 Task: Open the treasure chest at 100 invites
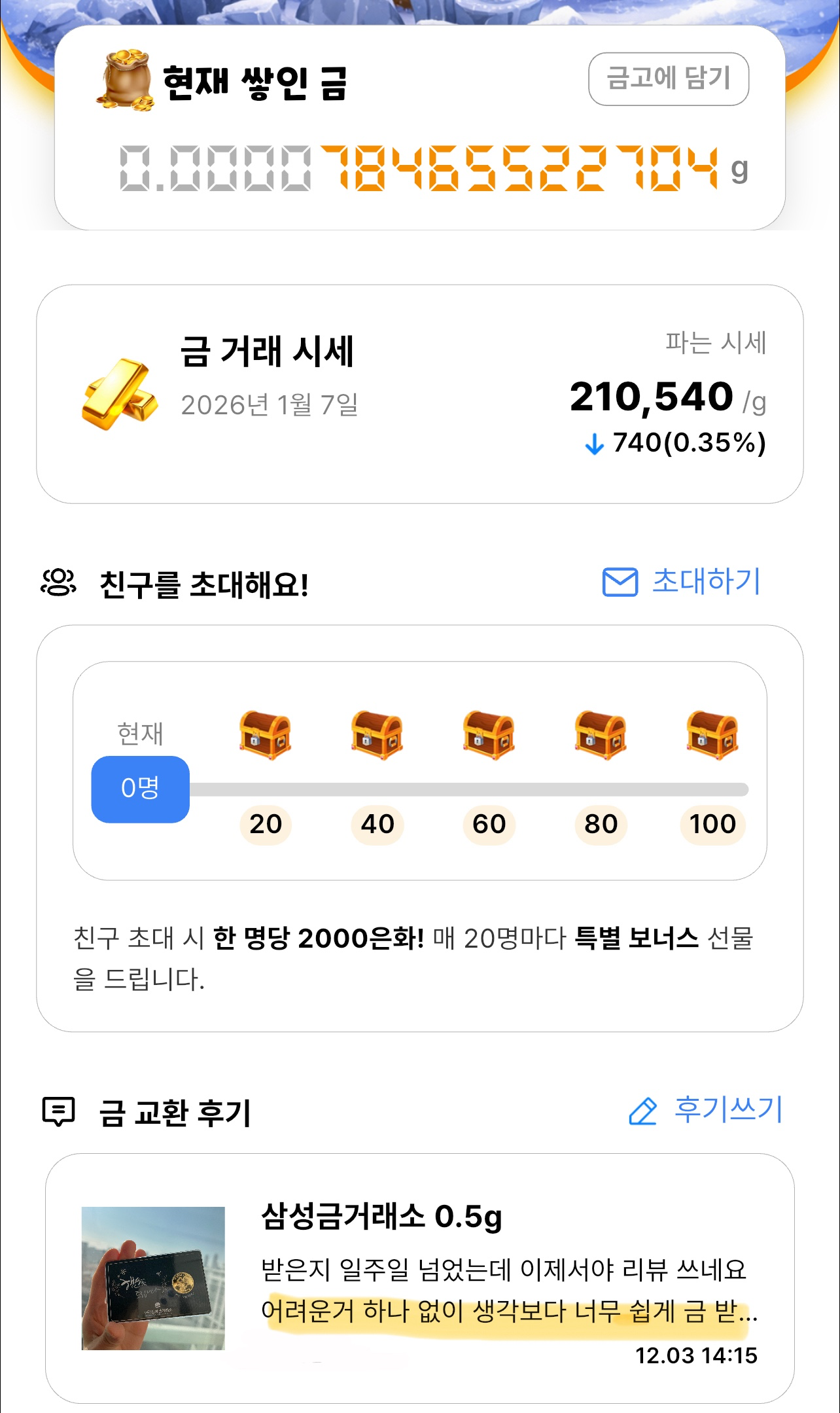[712, 735]
